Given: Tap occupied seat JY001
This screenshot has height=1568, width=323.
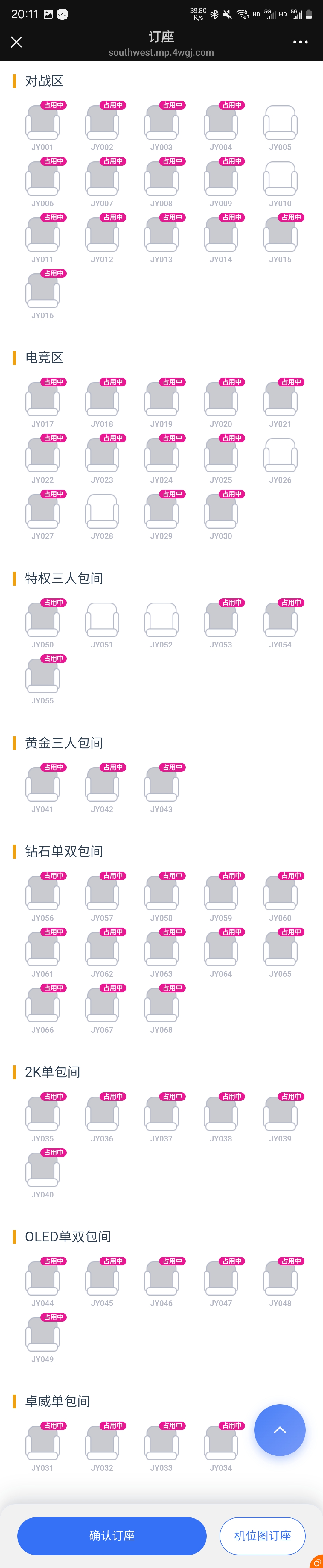Looking at the screenshot, I should click(x=42, y=128).
